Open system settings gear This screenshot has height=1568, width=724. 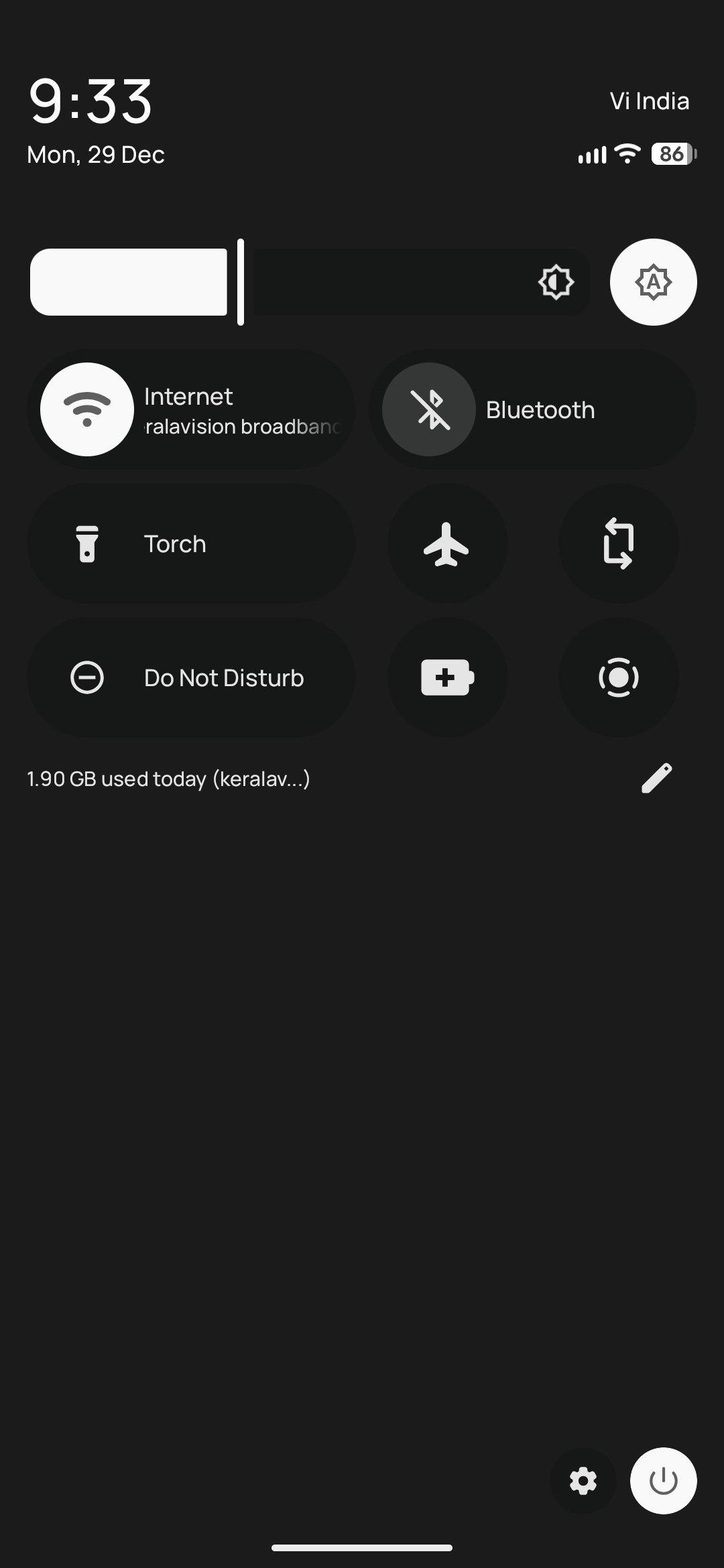[583, 1481]
